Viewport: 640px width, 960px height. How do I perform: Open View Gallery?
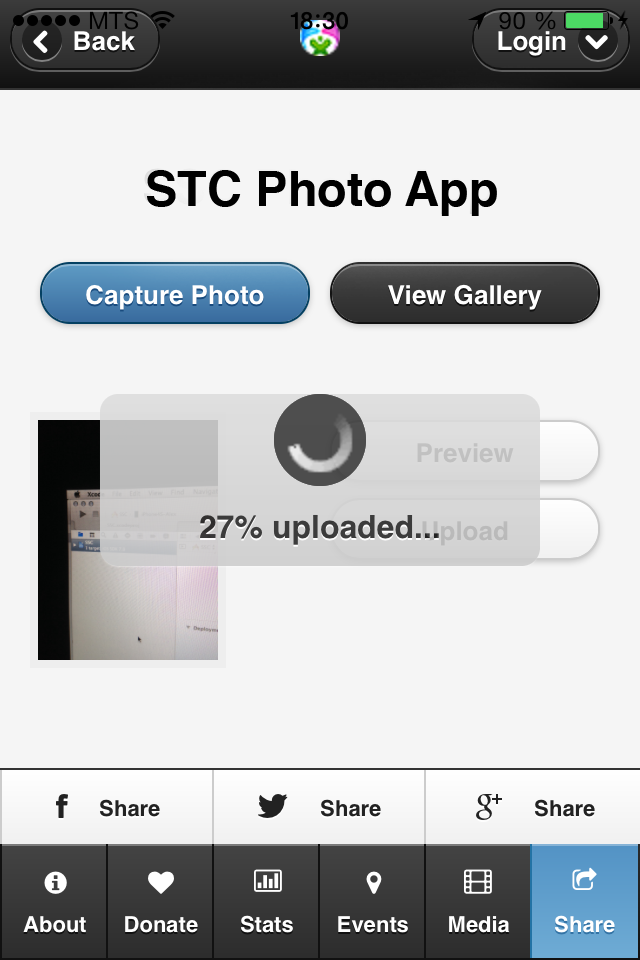click(x=465, y=294)
